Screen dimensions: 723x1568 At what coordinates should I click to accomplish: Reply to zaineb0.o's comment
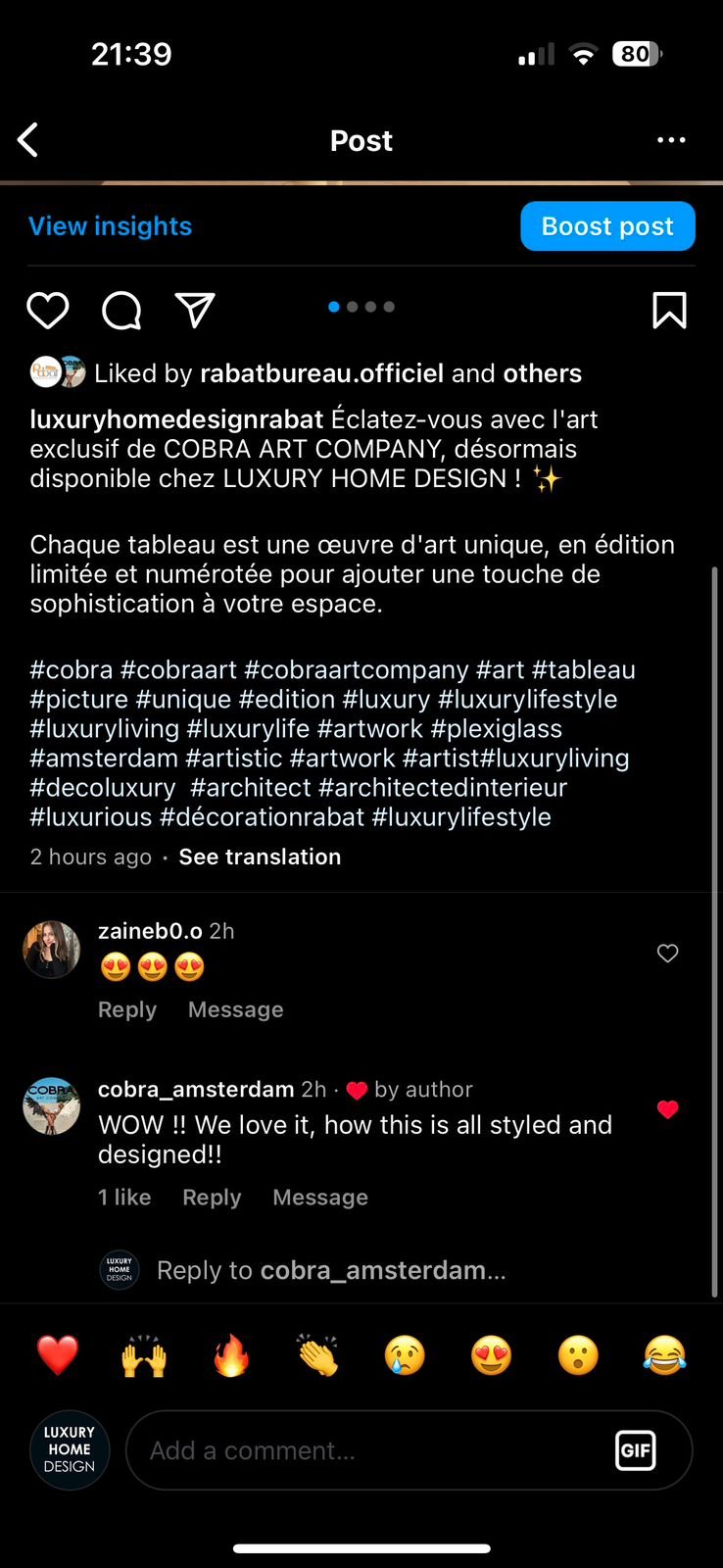[127, 1009]
